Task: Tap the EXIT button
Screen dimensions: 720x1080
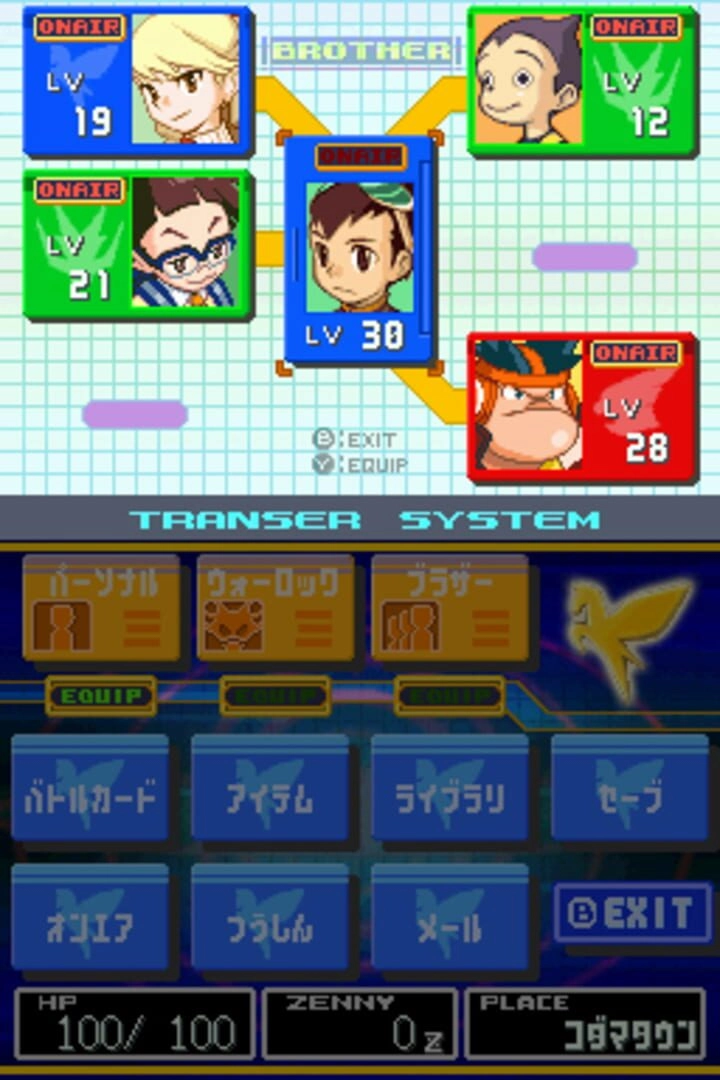Action: click(632, 912)
